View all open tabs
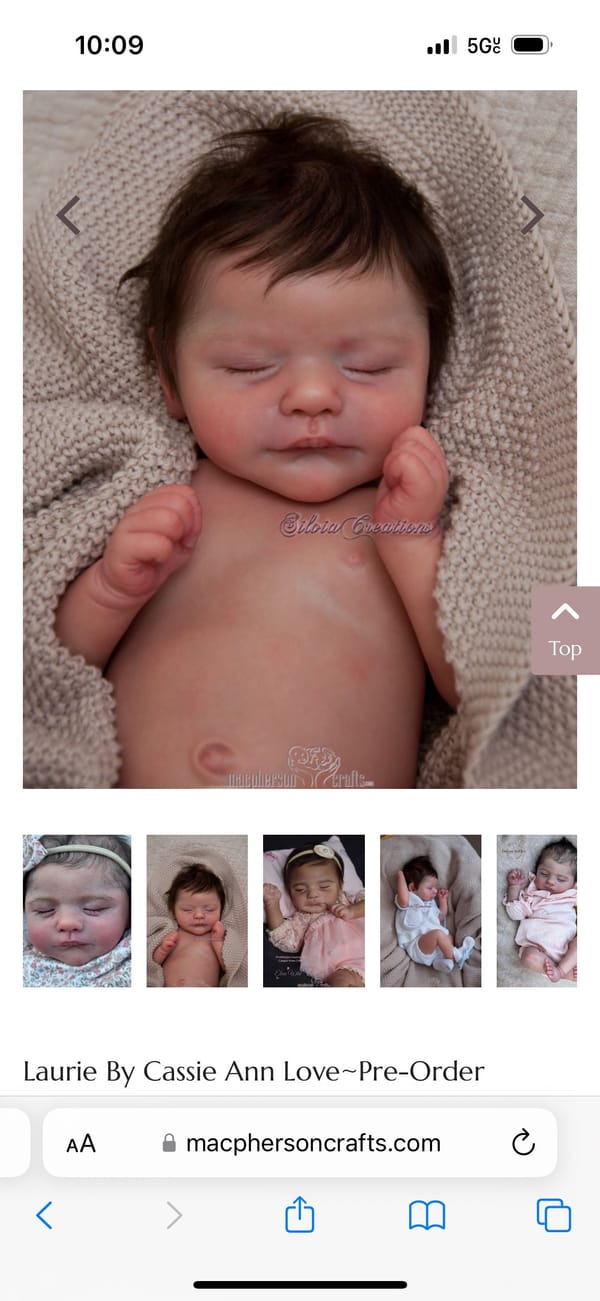The image size is (600, 1301). pyautogui.click(x=553, y=1215)
